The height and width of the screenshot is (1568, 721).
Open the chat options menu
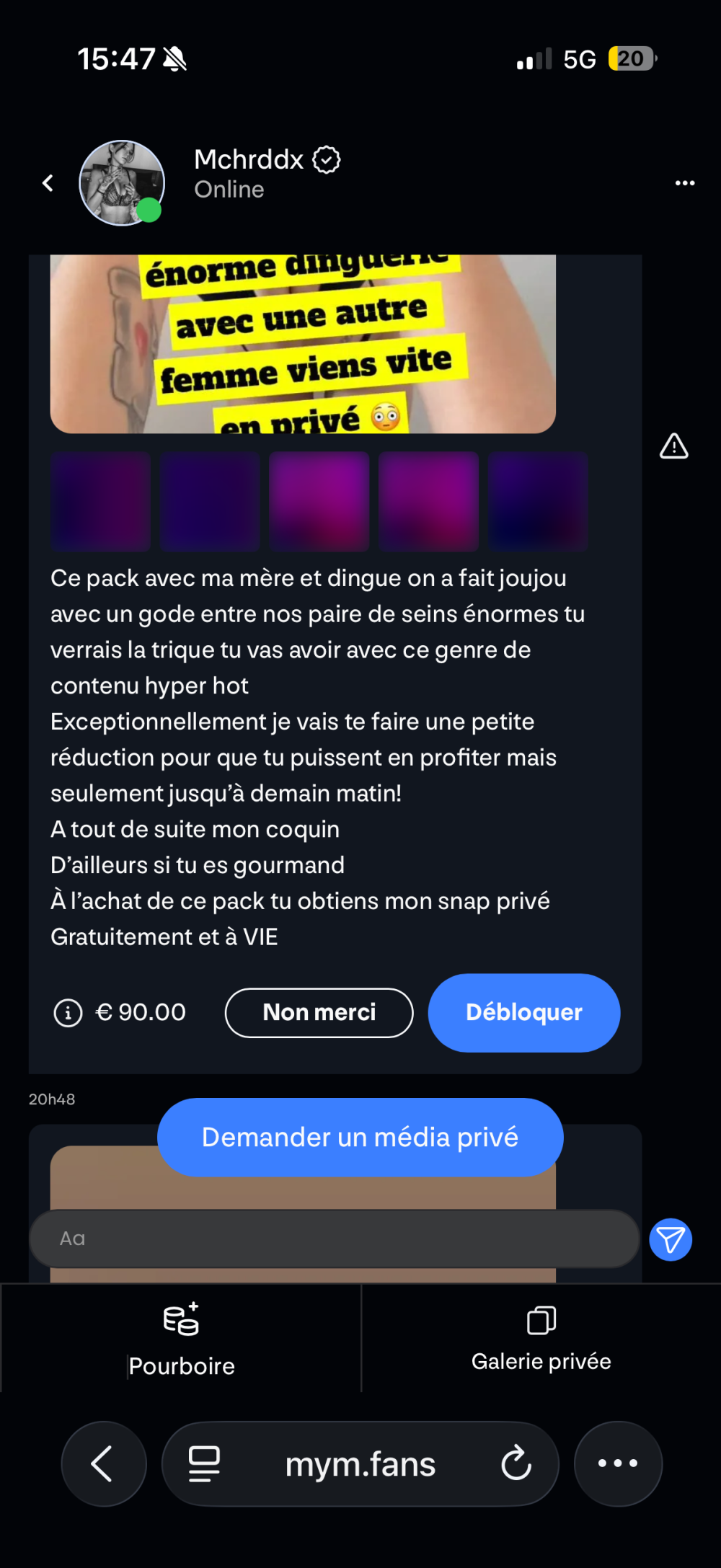[x=684, y=183]
